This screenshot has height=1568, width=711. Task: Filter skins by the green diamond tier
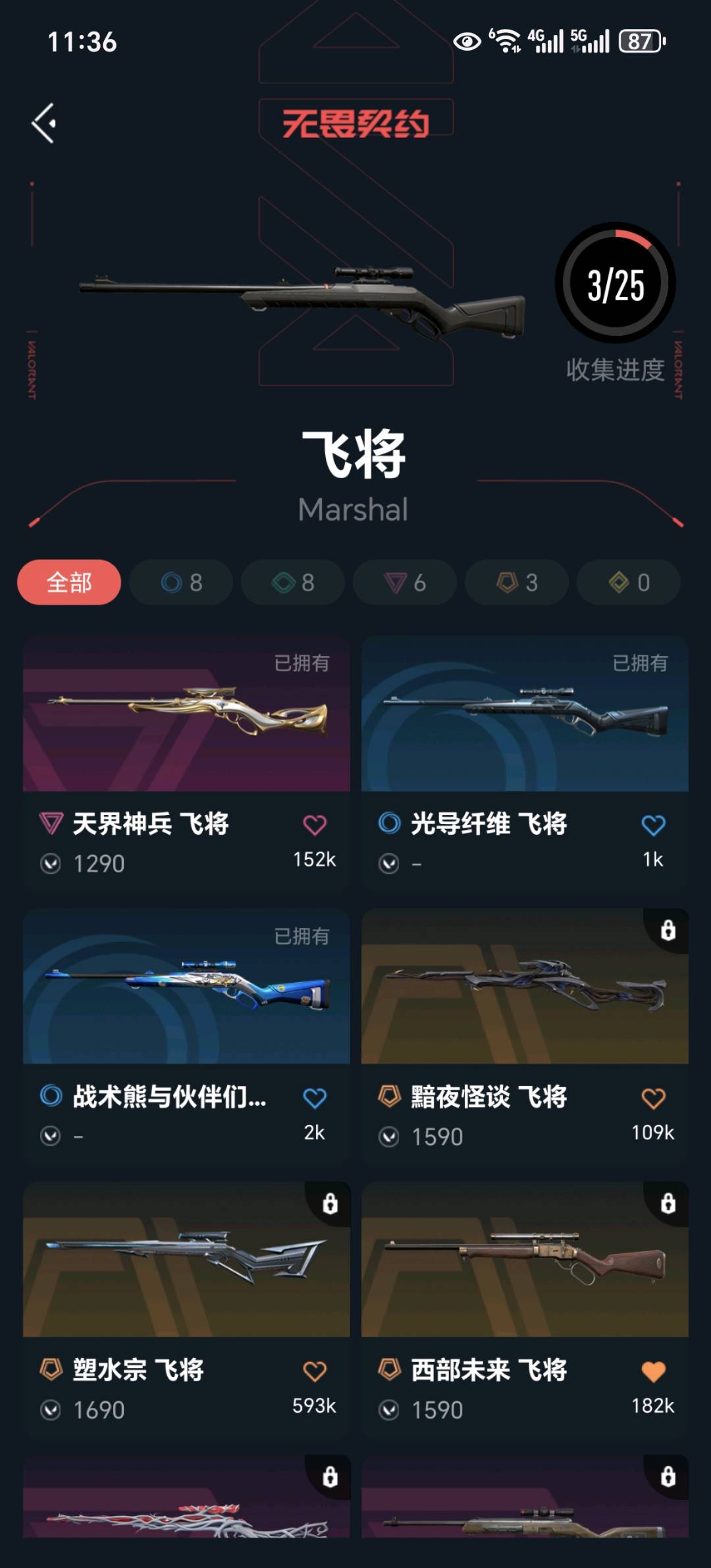point(293,583)
